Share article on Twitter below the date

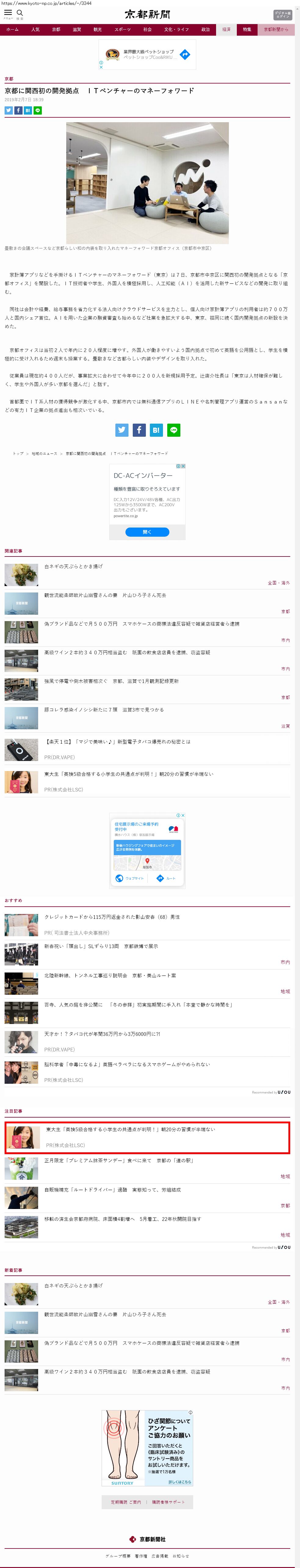[x=9, y=110]
